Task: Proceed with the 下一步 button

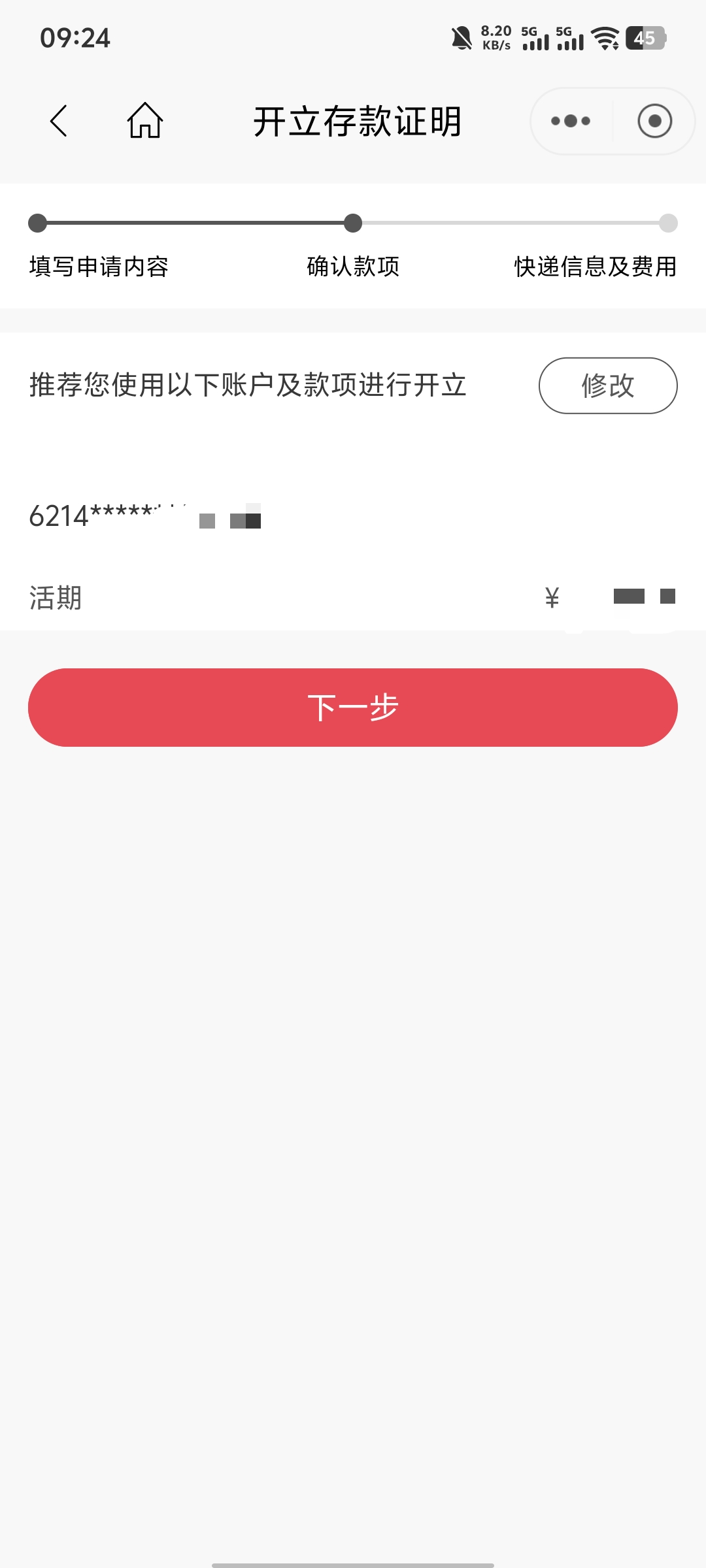Action: [353, 708]
